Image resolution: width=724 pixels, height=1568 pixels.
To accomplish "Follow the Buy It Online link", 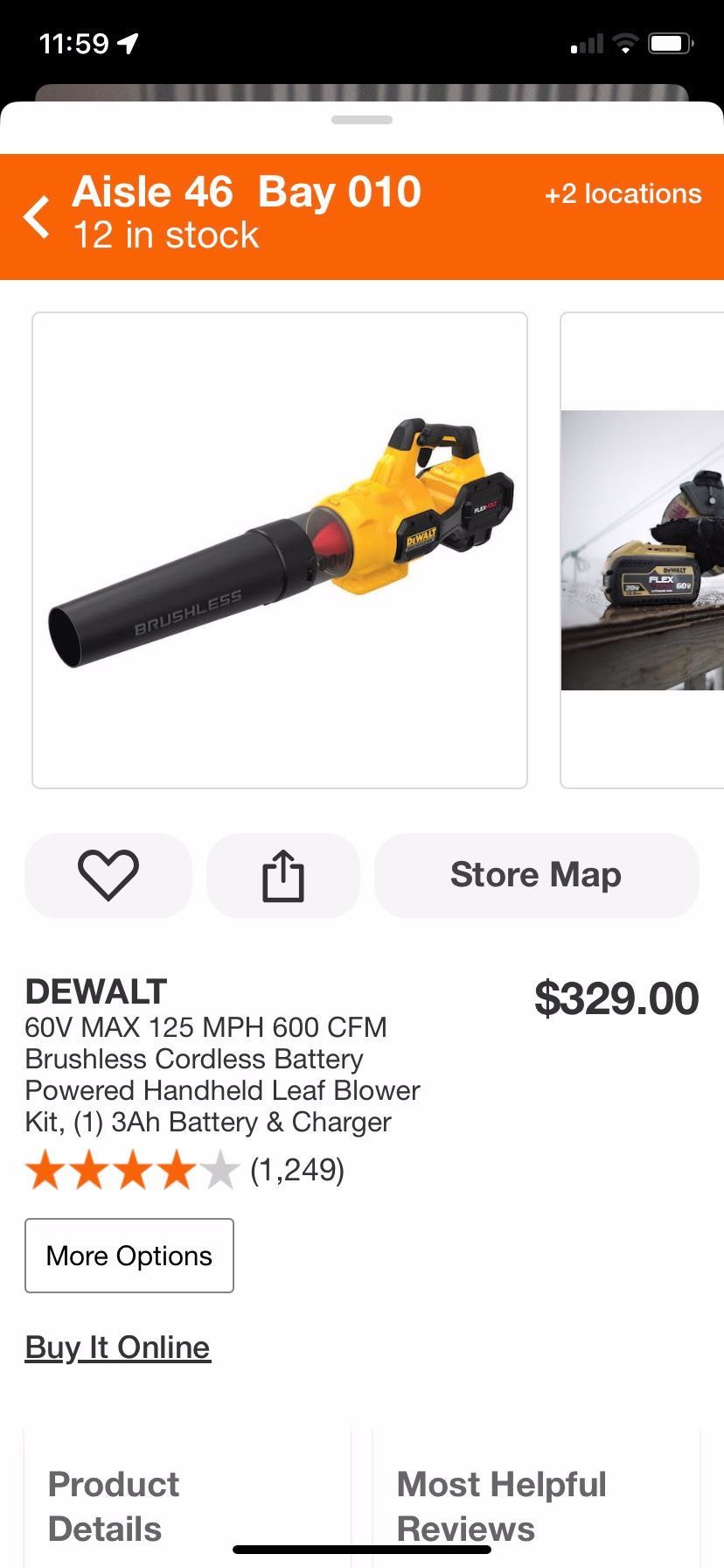I will point(117,1347).
